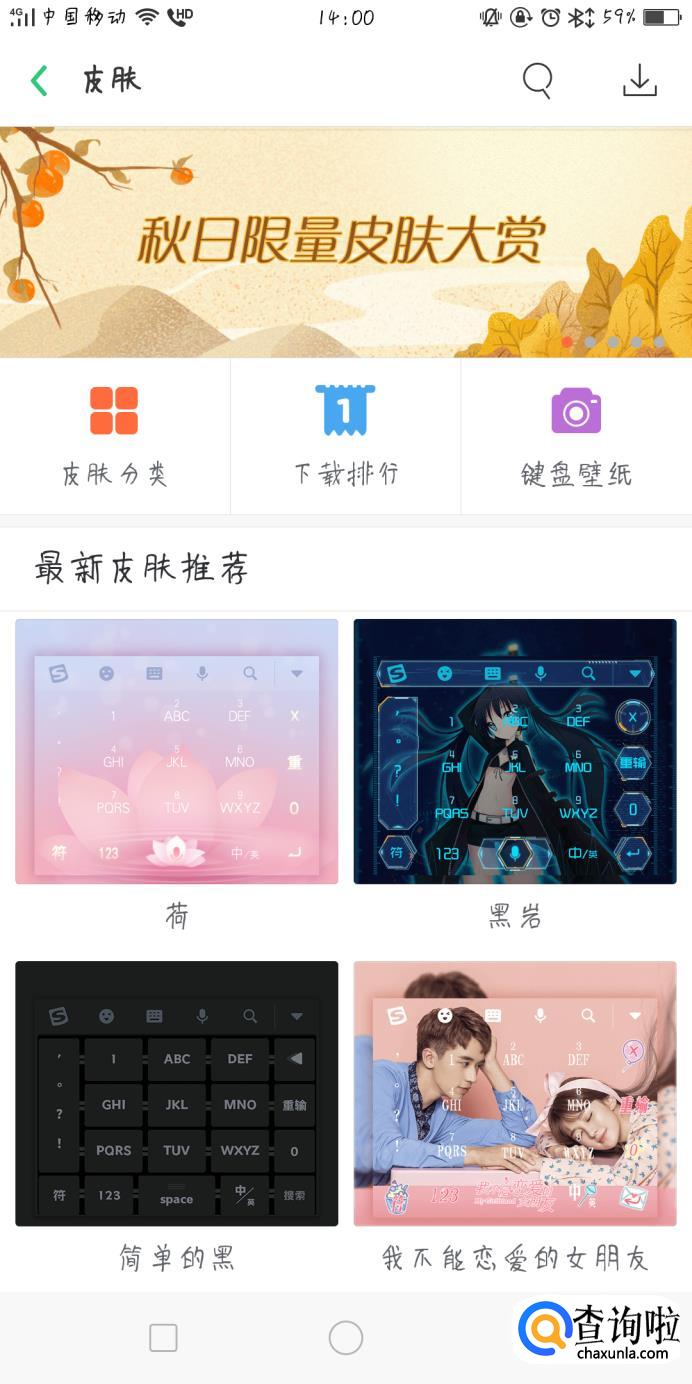Open 皮肤分类 categories
Viewport: 692px width, 1384px height.
tap(114, 437)
